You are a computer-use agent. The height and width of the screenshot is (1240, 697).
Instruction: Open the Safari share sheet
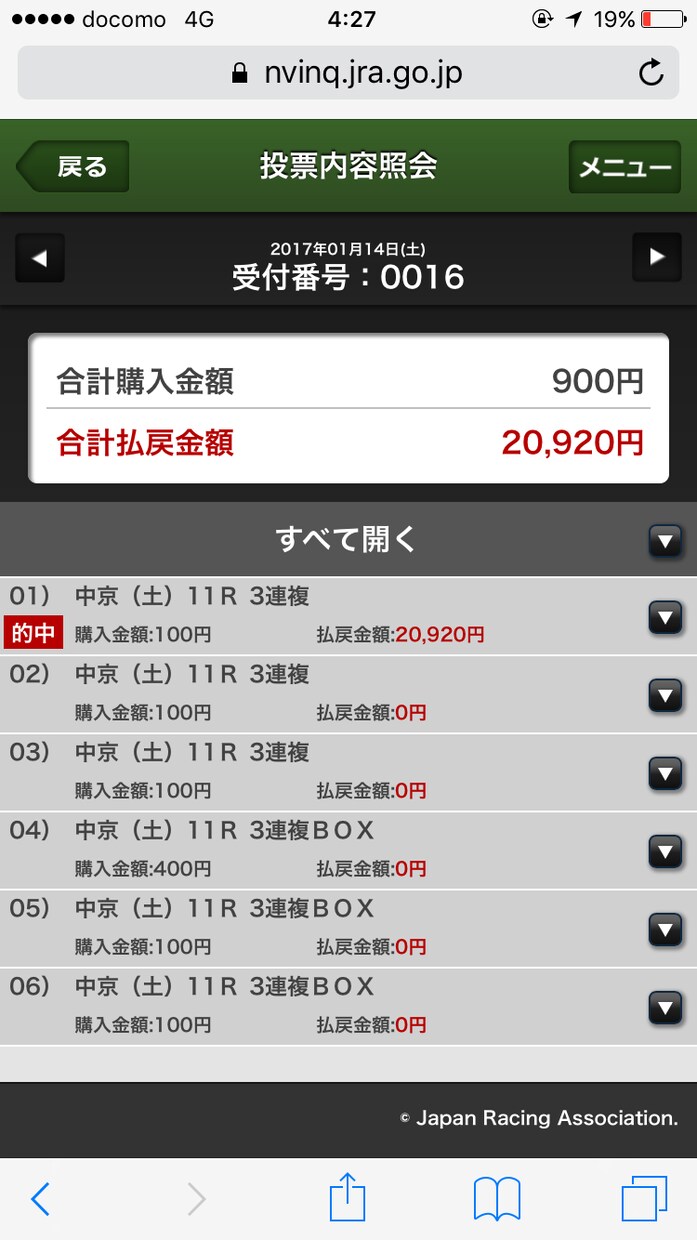[x=347, y=1196]
